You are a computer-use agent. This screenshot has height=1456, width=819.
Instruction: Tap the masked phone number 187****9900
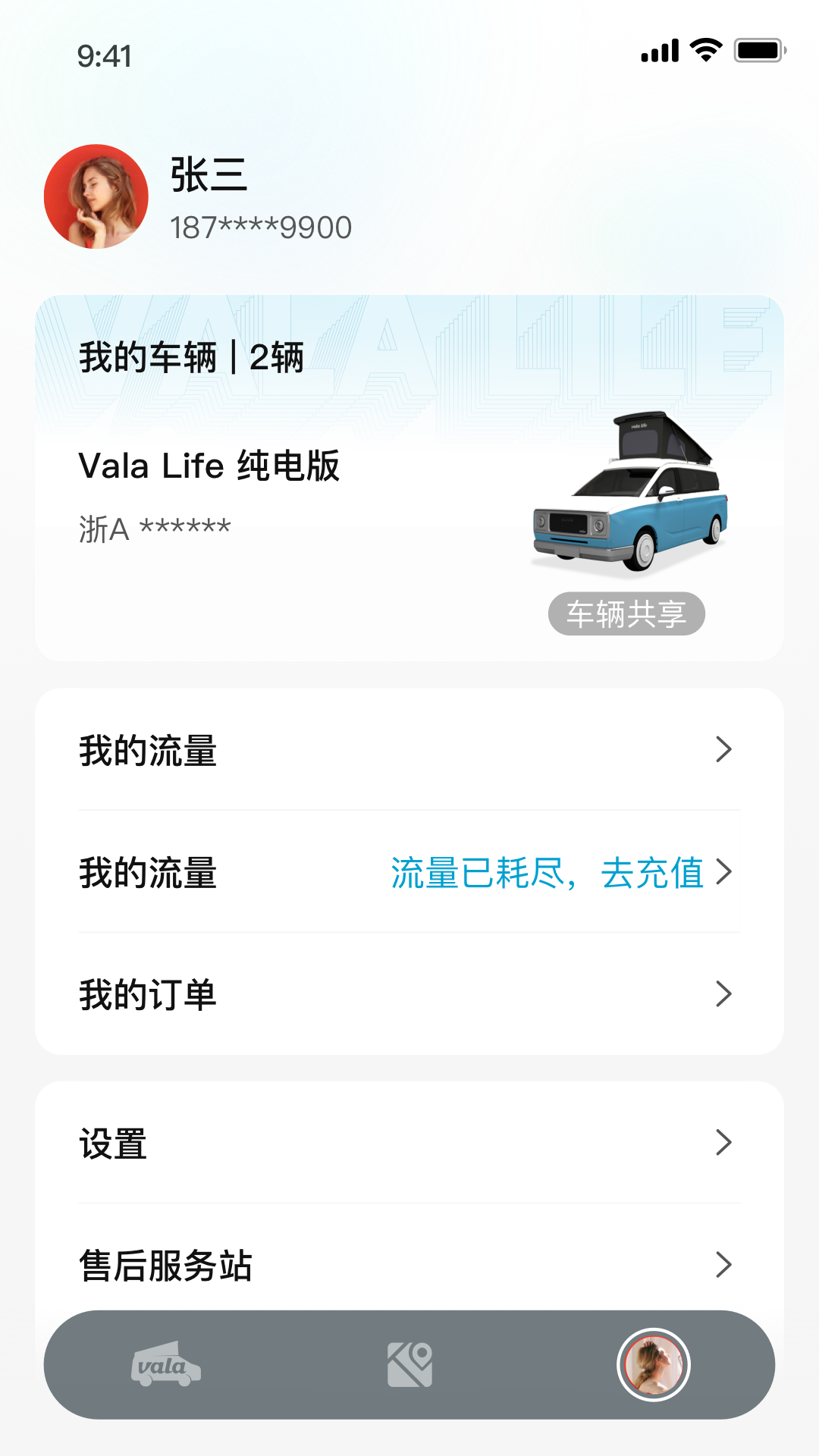pos(260,226)
